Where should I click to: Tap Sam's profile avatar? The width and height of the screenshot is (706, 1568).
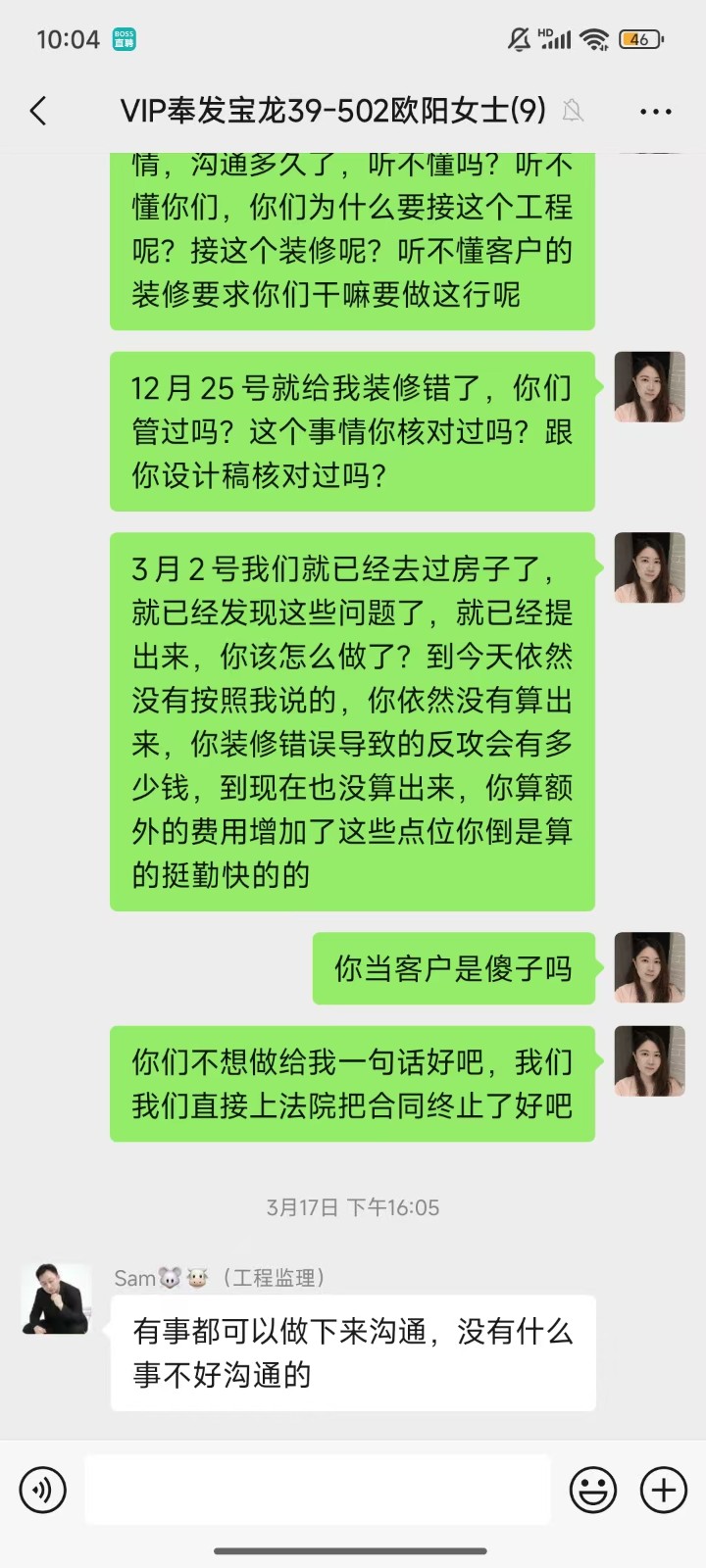click(x=57, y=1298)
